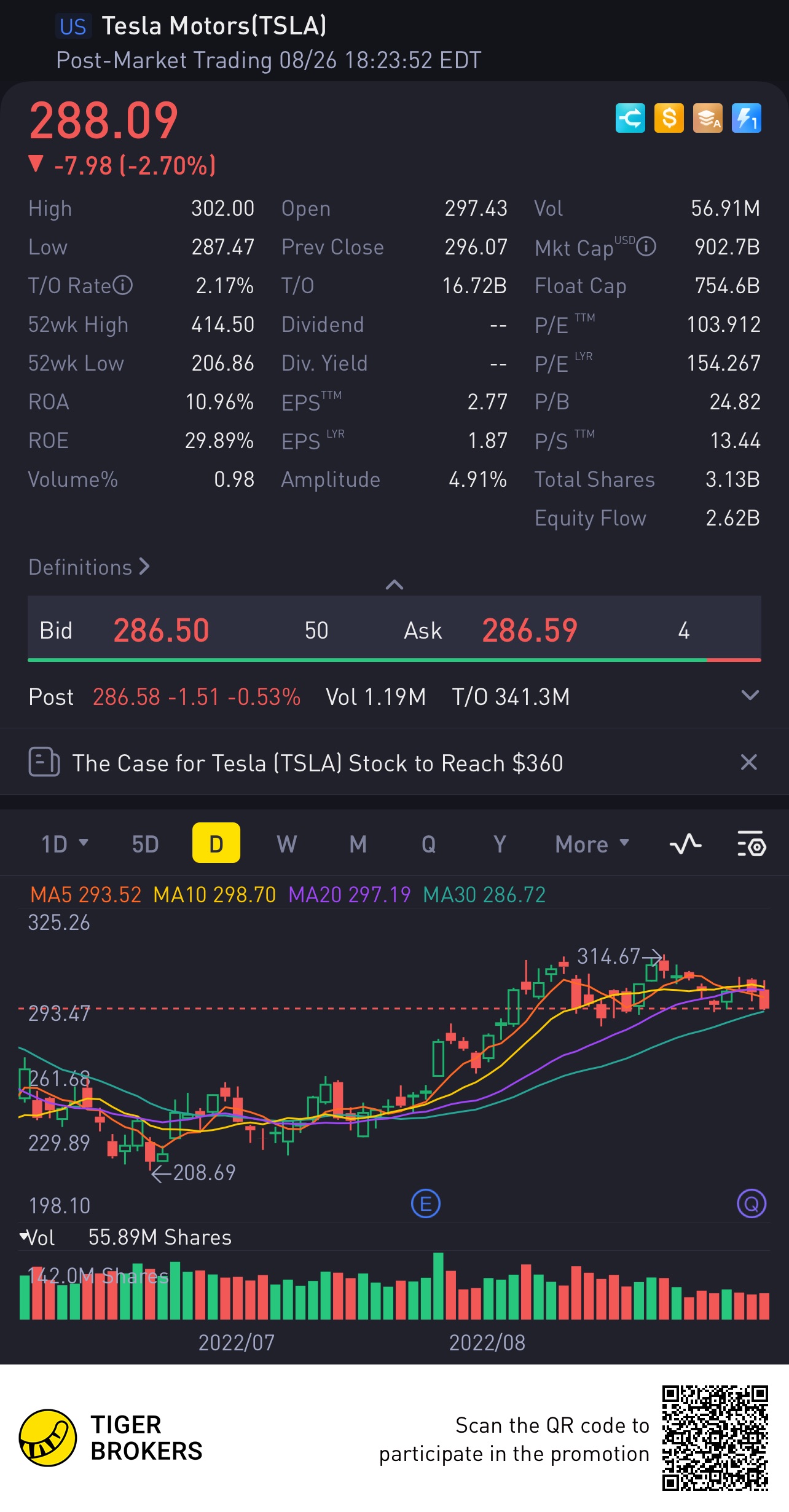The height and width of the screenshot is (1512, 789).
Task: Switch the chart to quarterly Q
Action: 428,843
